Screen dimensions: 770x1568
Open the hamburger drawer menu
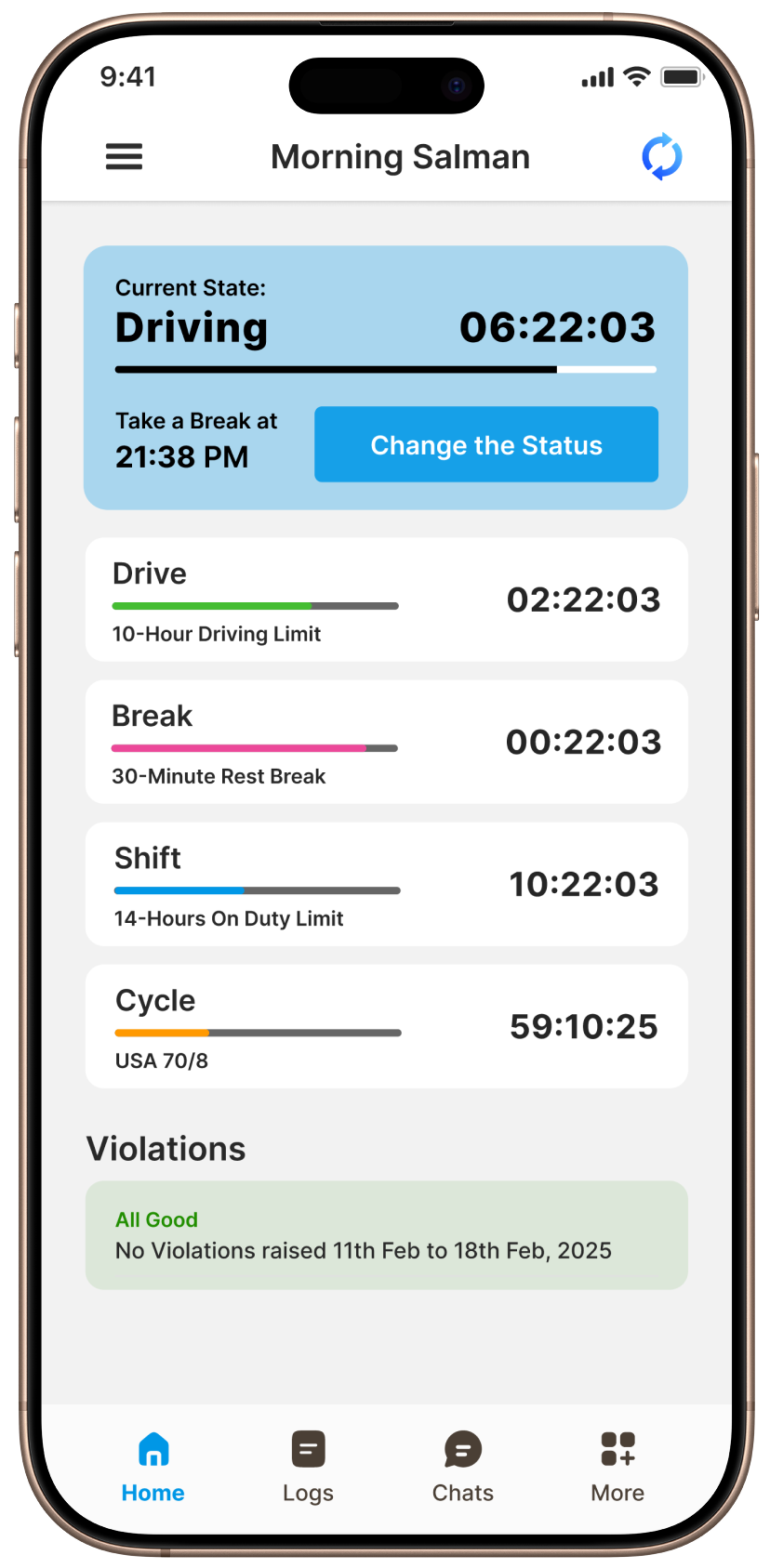click(124, 156)
